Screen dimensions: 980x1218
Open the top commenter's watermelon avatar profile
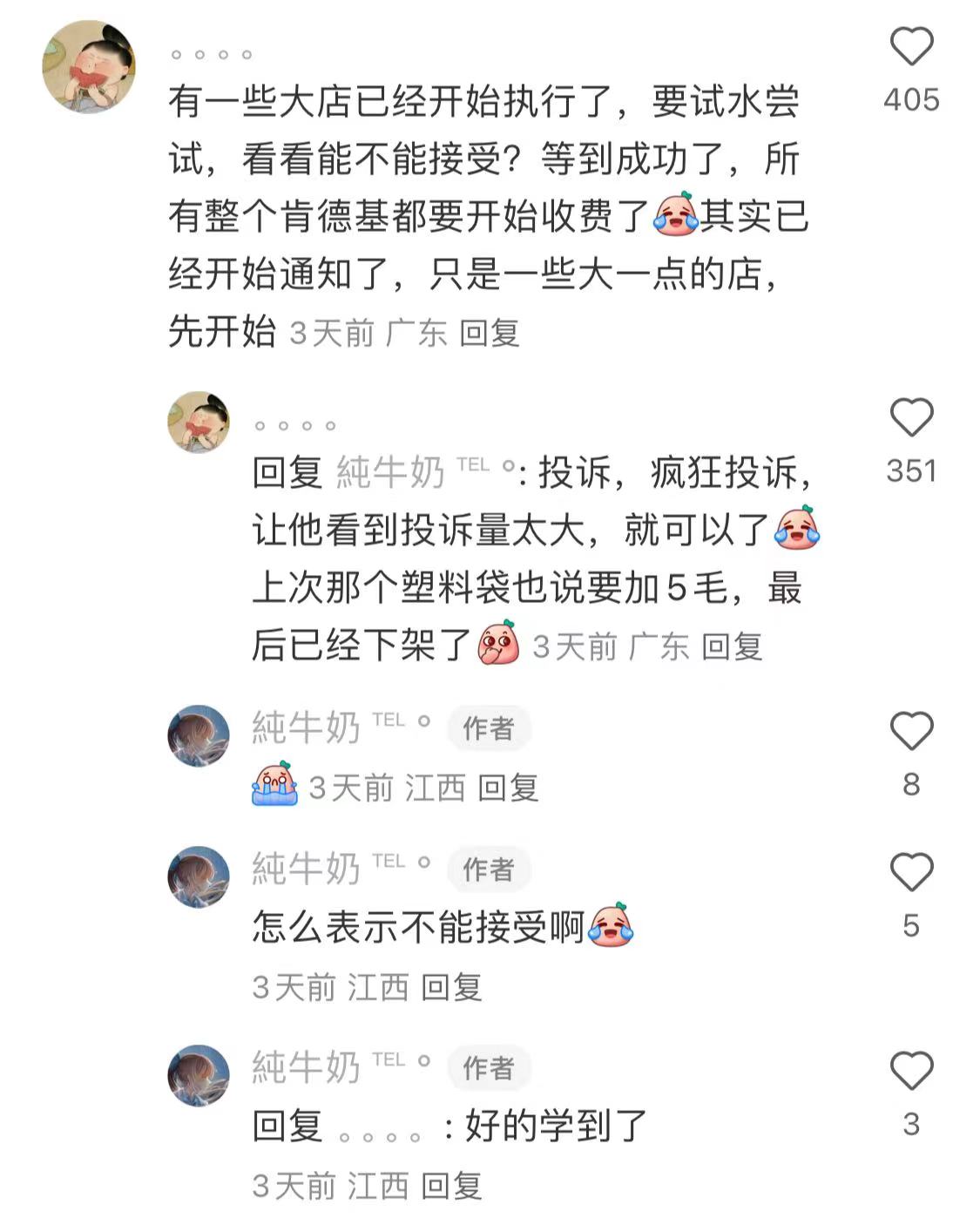[89, 67]
